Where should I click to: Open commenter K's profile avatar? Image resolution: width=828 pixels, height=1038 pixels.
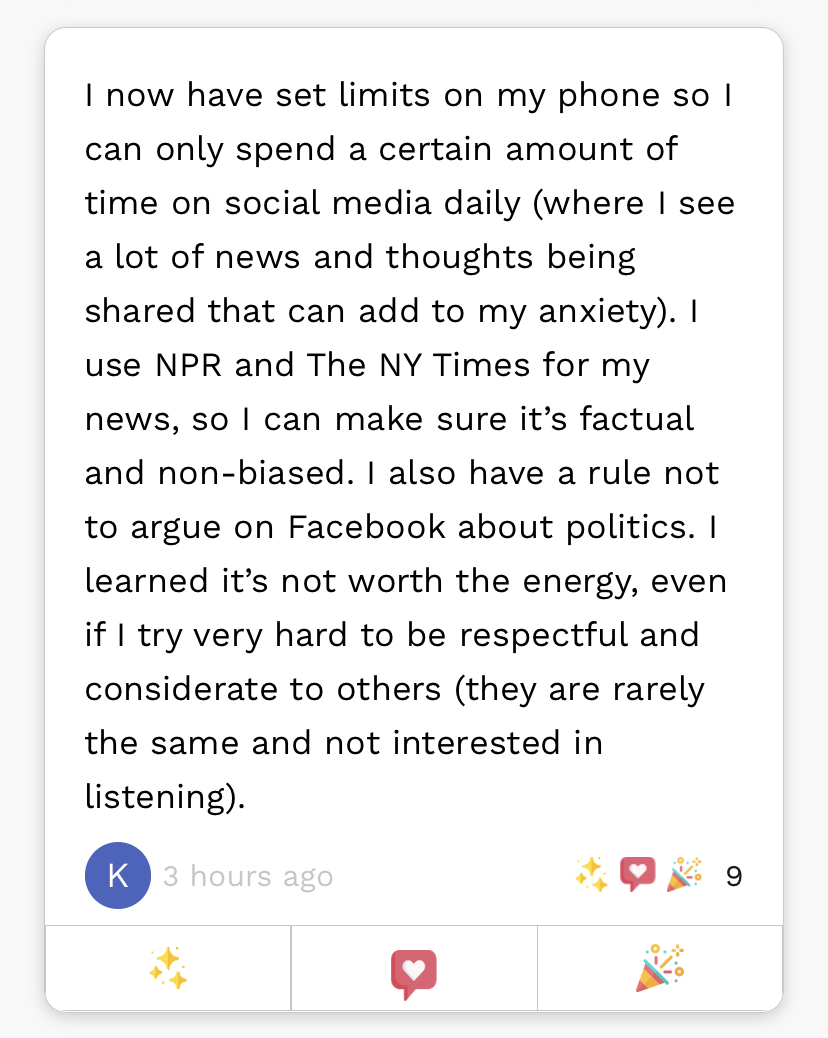coord(118,876)
